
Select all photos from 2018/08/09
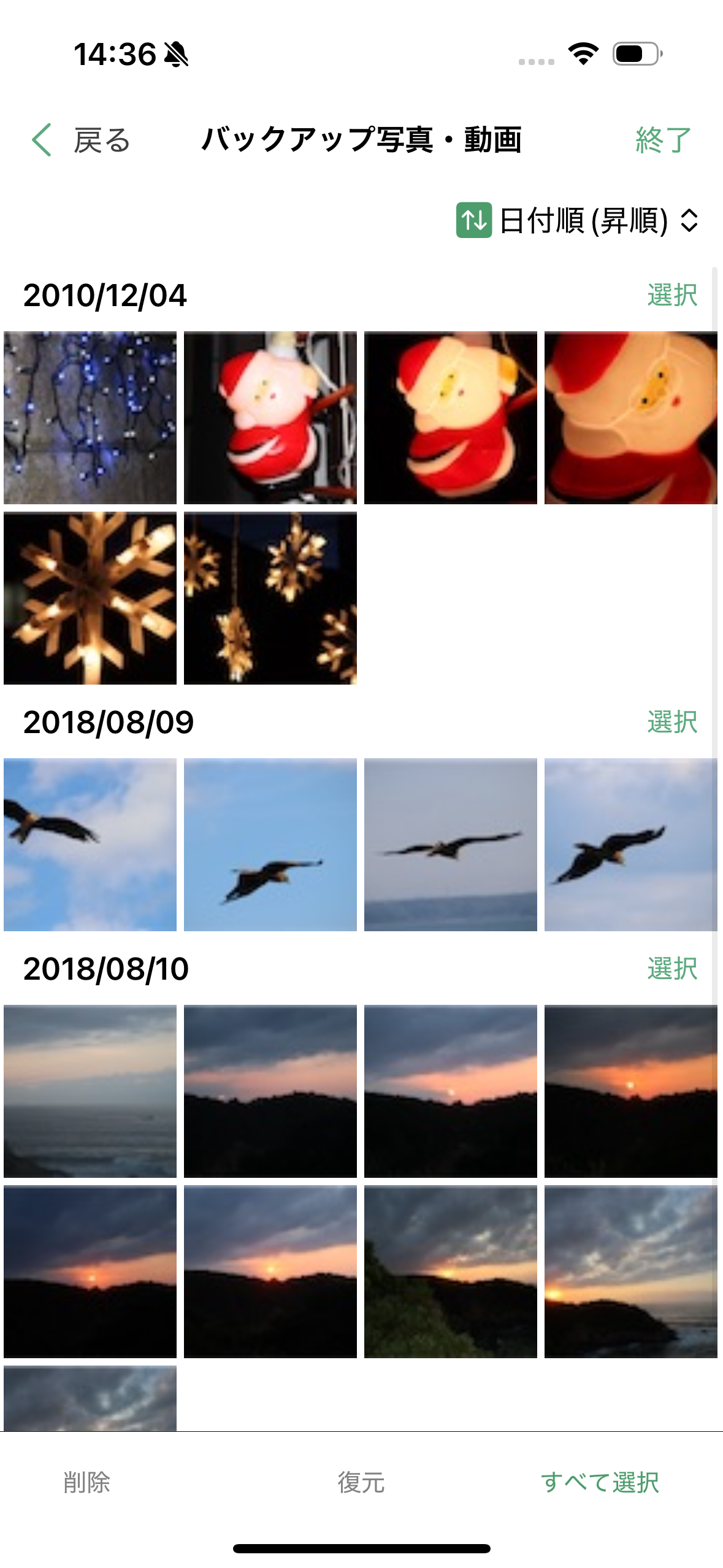(x=672, y=722)
